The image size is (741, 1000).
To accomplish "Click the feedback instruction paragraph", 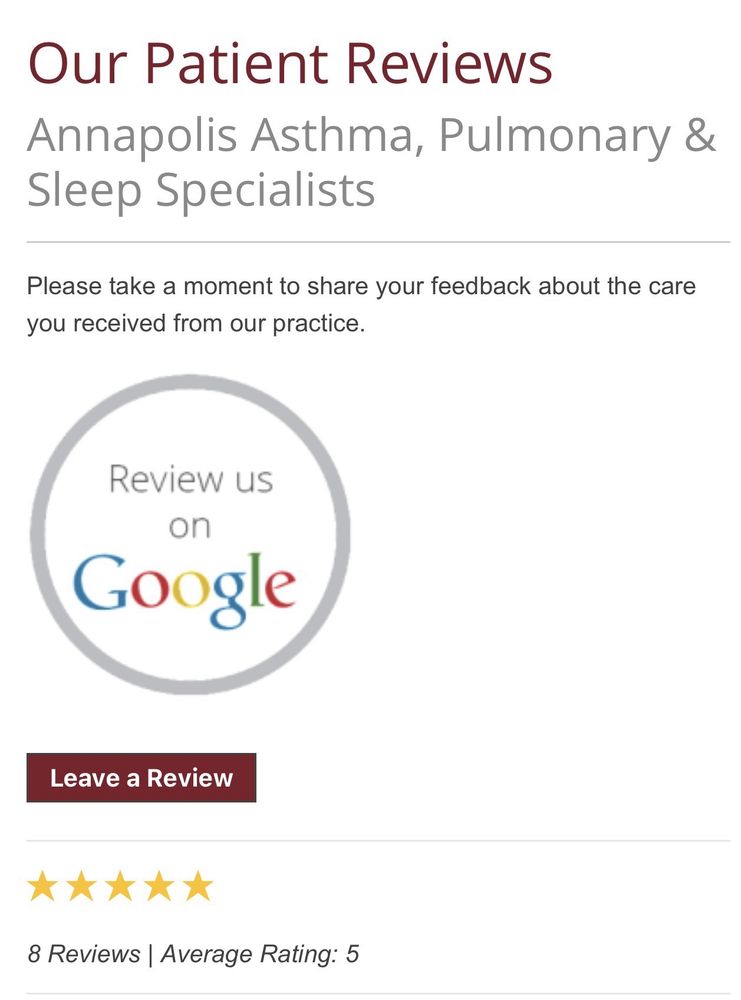I will [x=360, y=303].
